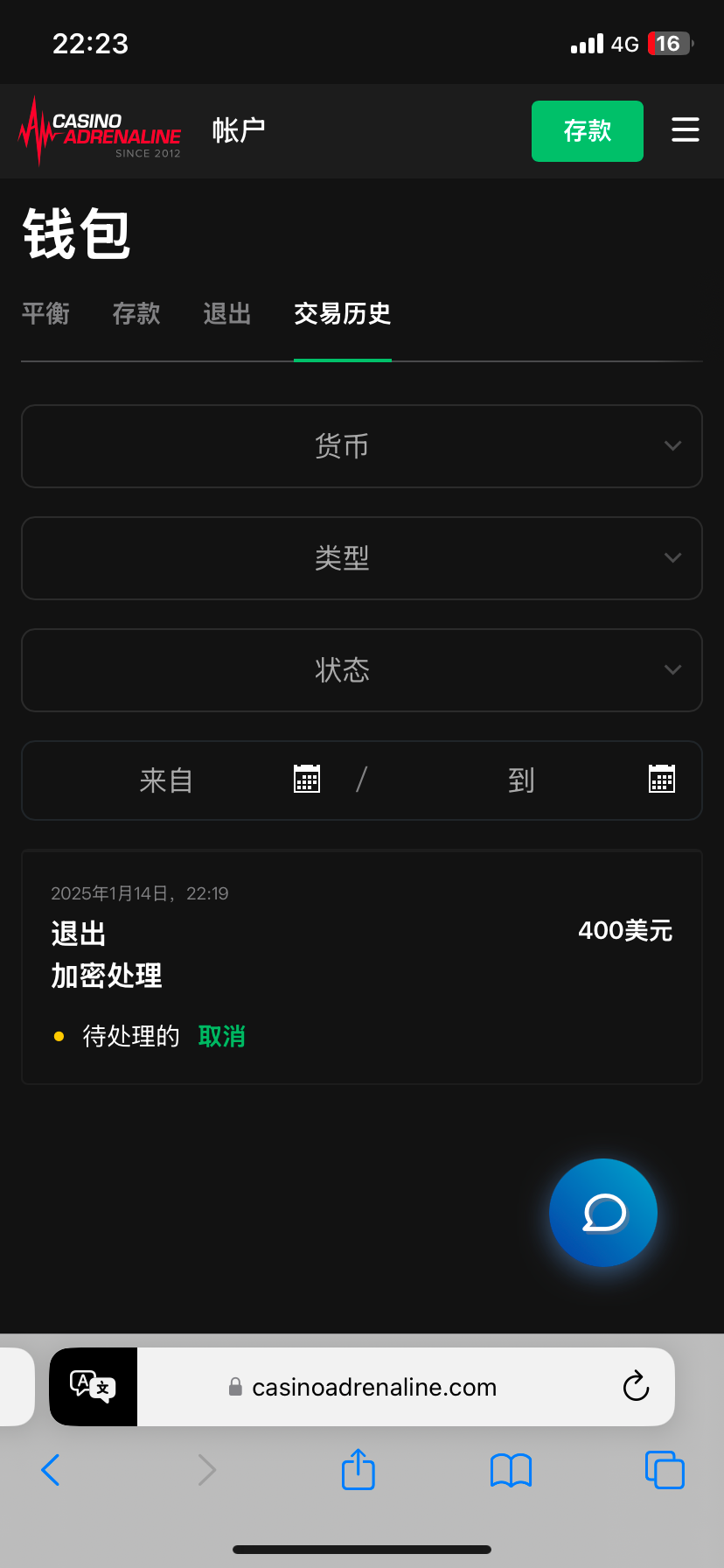Switch to the 存款 wallet tab
The height and width of the screenshot is (1568, 724).
pyautogui.click(x=136, y=313)
